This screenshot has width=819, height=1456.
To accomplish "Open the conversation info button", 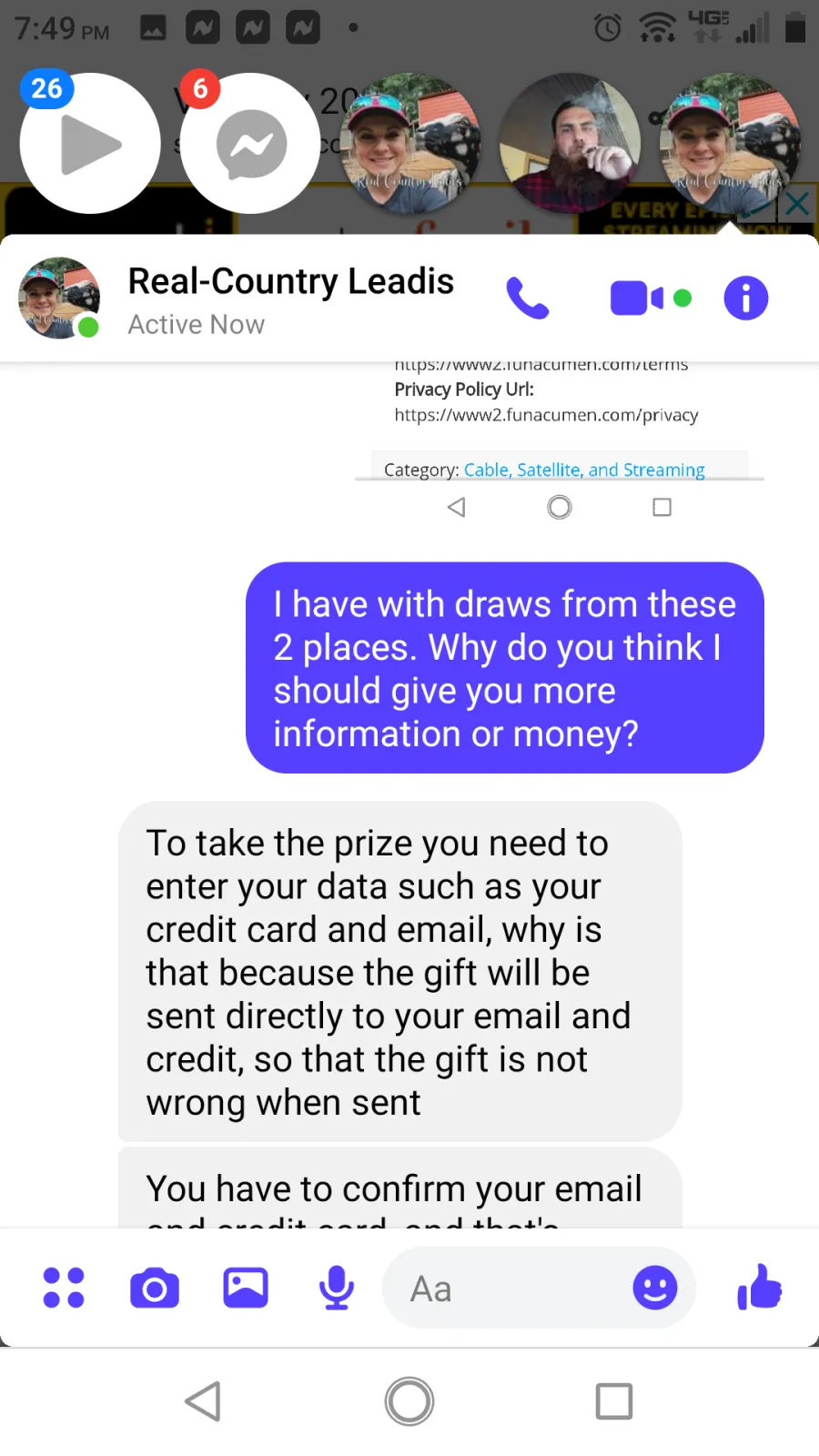I will coord(746,298).
